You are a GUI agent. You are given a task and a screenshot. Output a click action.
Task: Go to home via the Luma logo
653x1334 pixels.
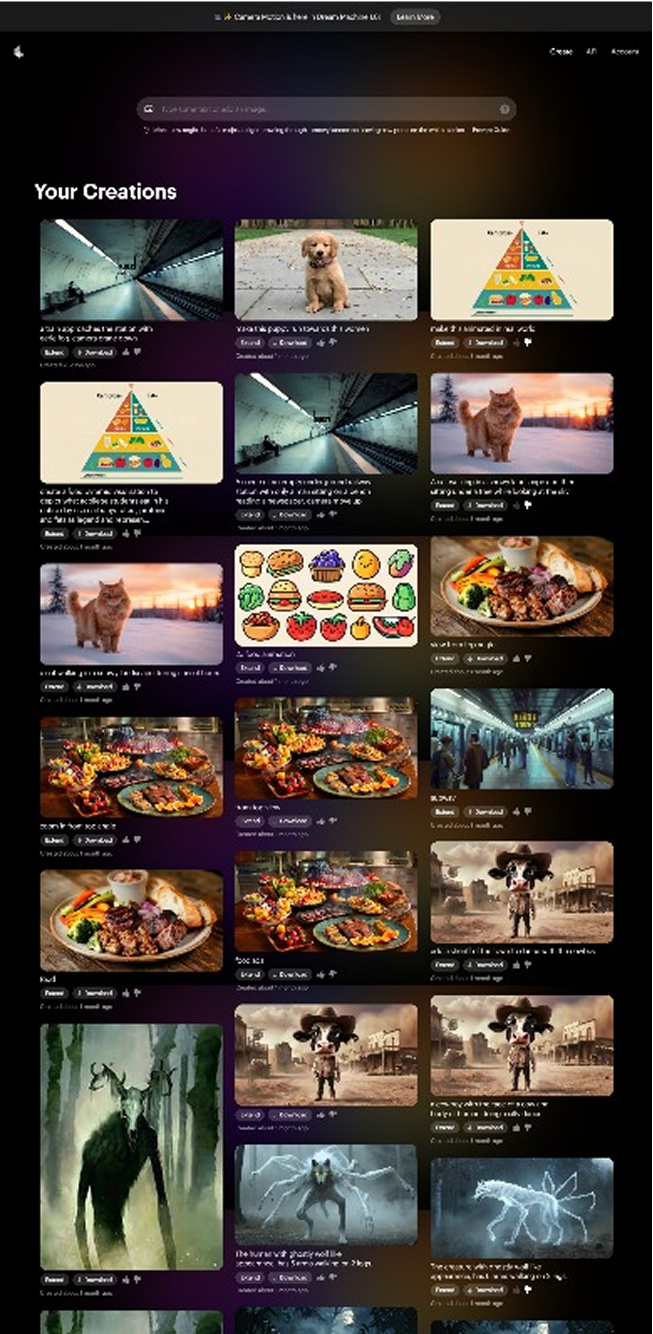[x=18, y=52]
